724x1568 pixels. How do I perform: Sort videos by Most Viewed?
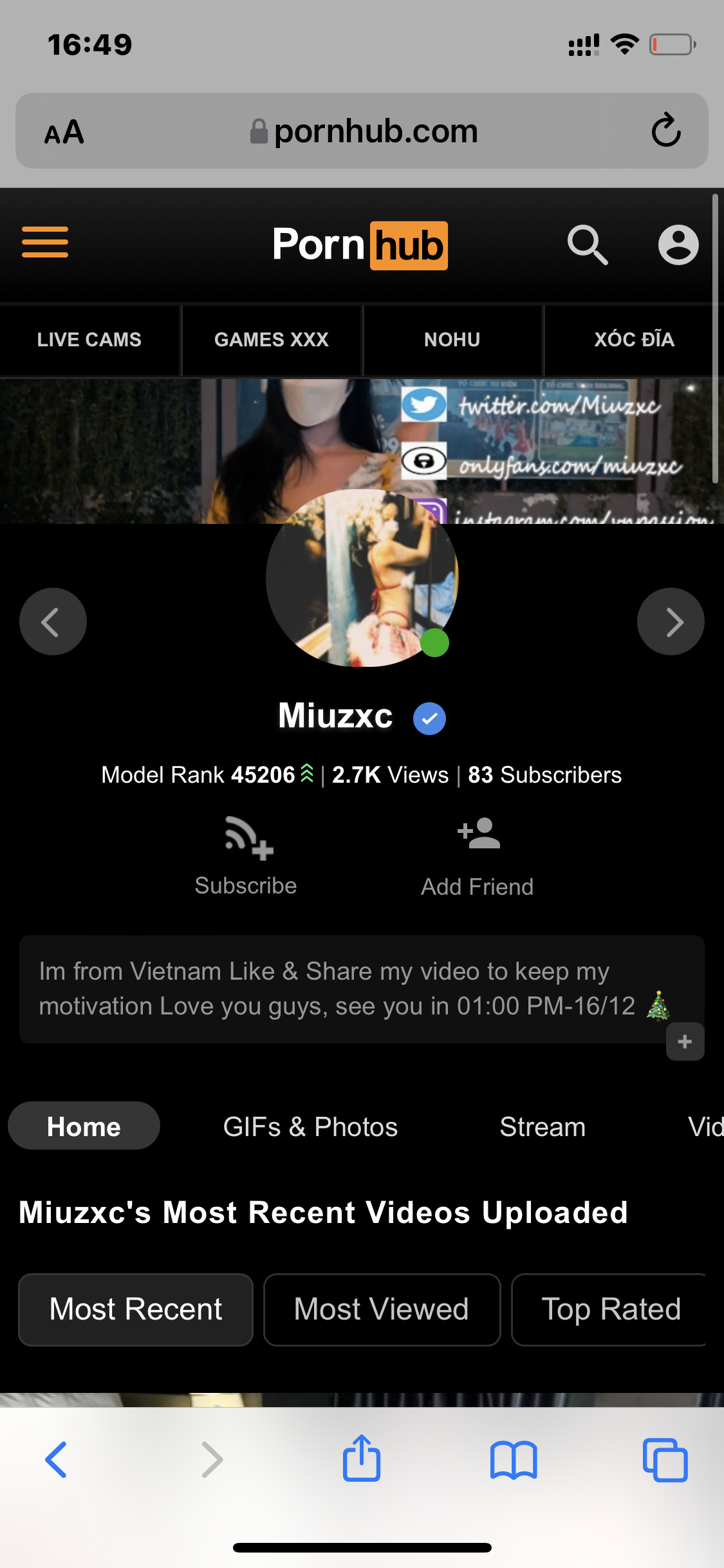pyautogui.click(x=382, y=1309)
